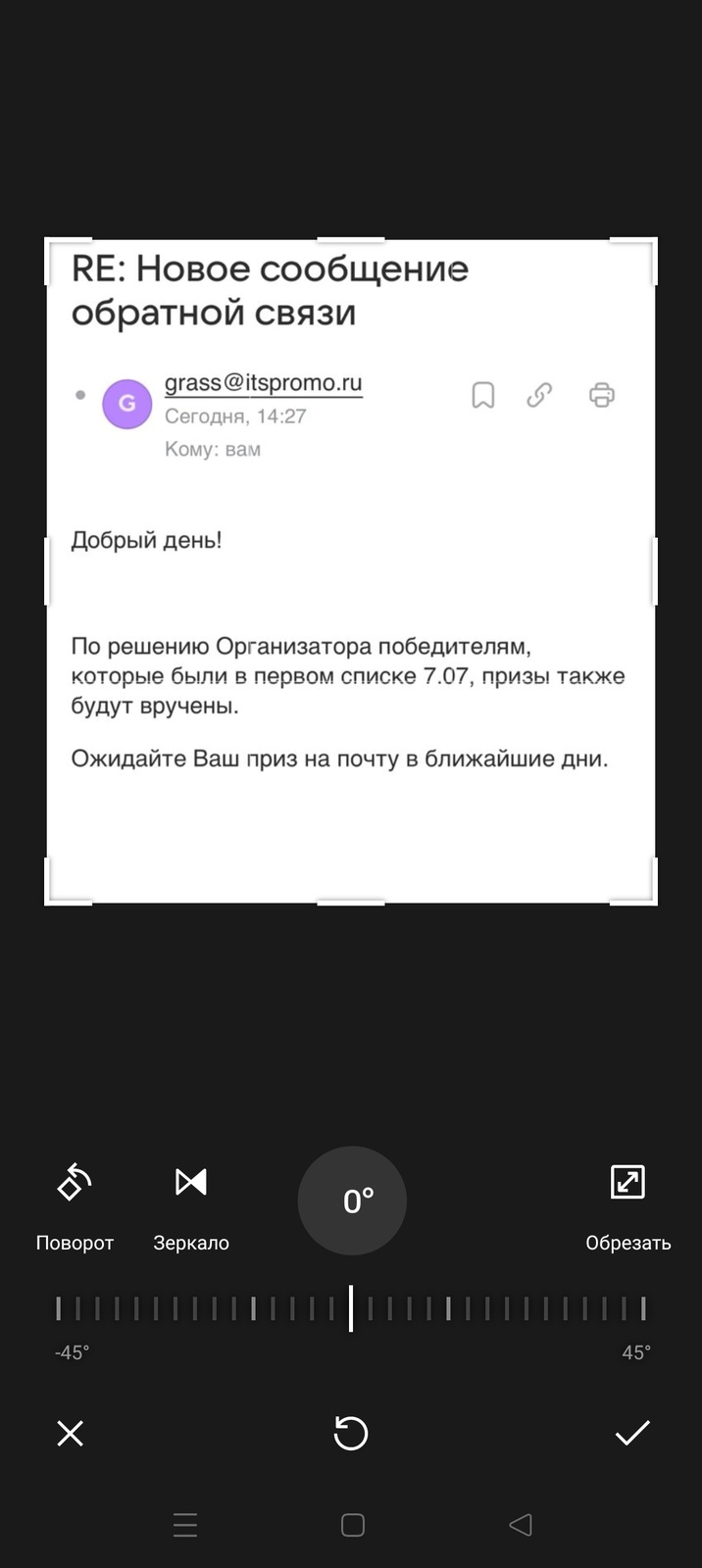
Task: Go to the home screen
Action: click(353, 1525)
